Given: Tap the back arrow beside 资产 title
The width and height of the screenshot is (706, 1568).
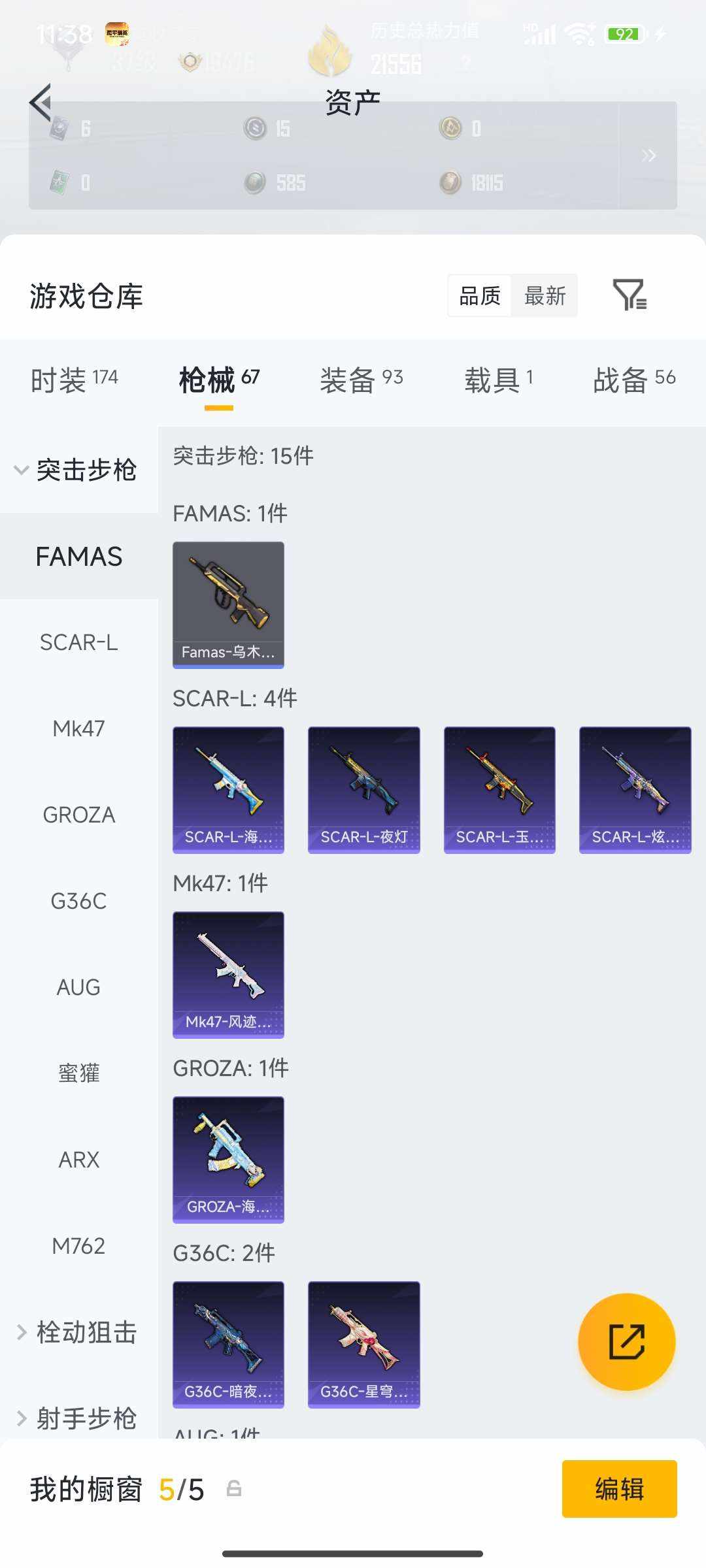Looking at the screenshot, I should [x=39, y=103].
